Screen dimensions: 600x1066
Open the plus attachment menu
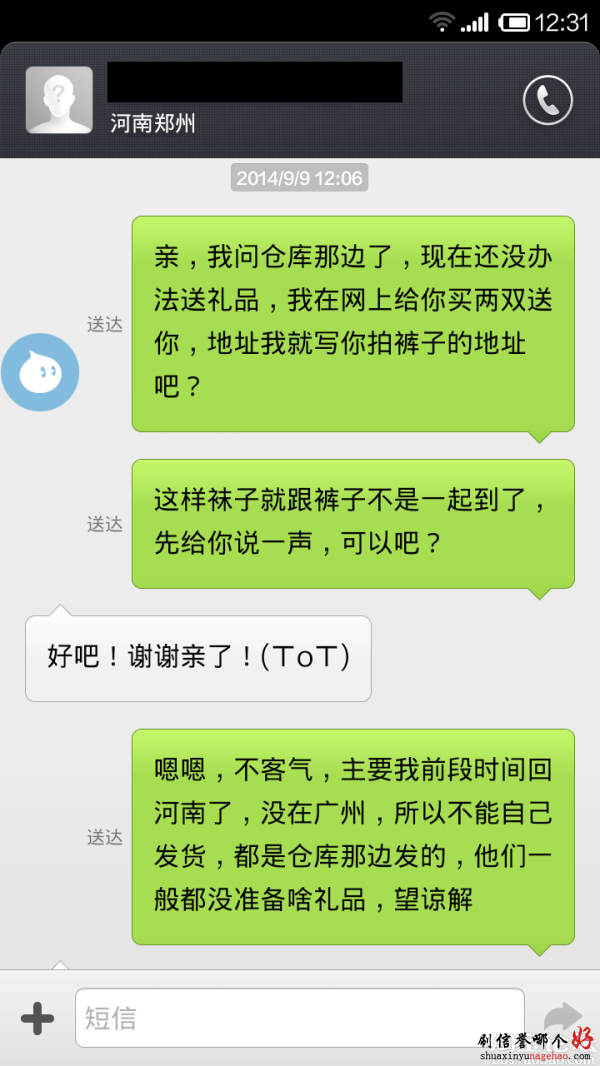38,1019
